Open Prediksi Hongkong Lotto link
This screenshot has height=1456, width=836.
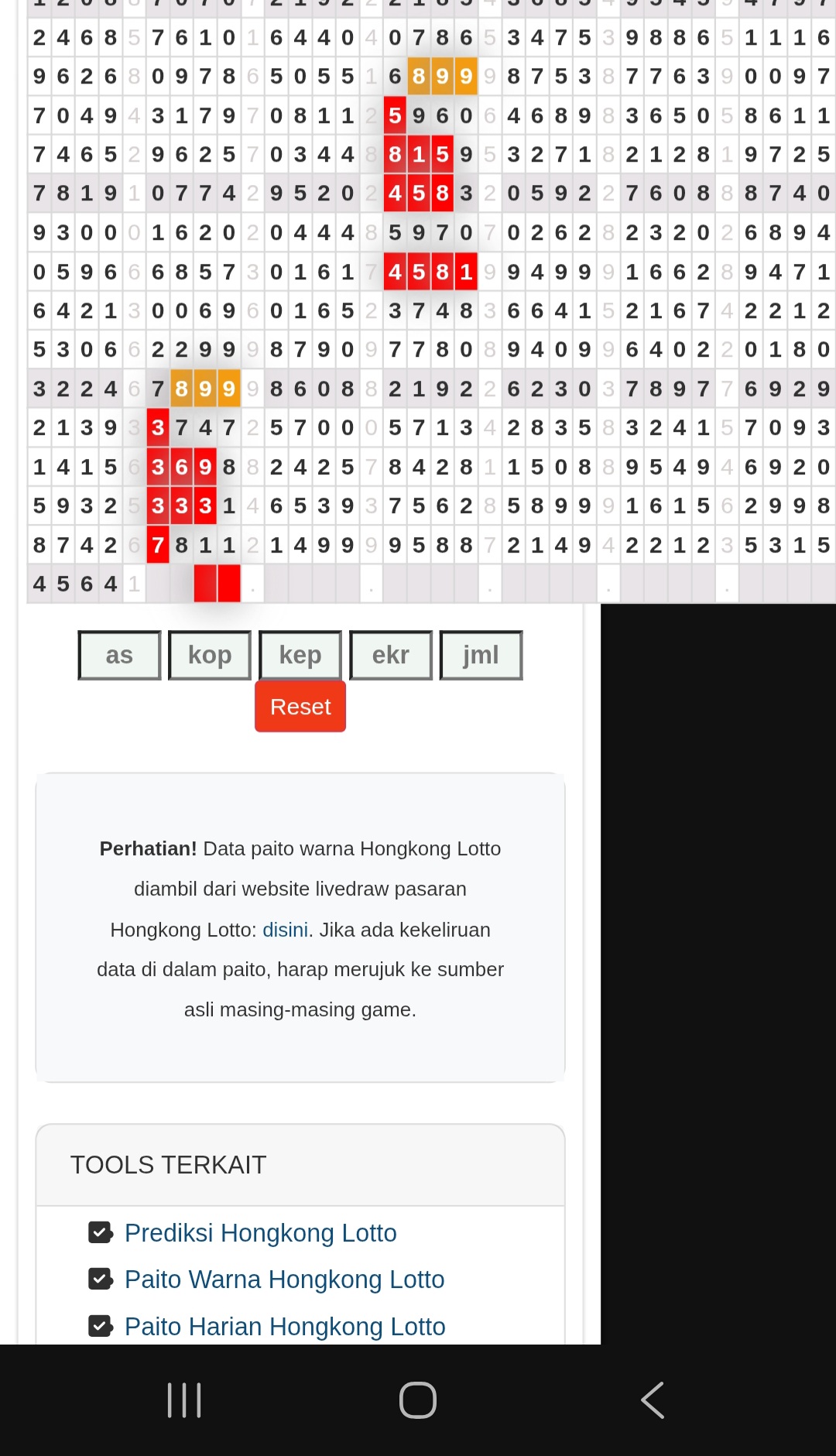261,1232
